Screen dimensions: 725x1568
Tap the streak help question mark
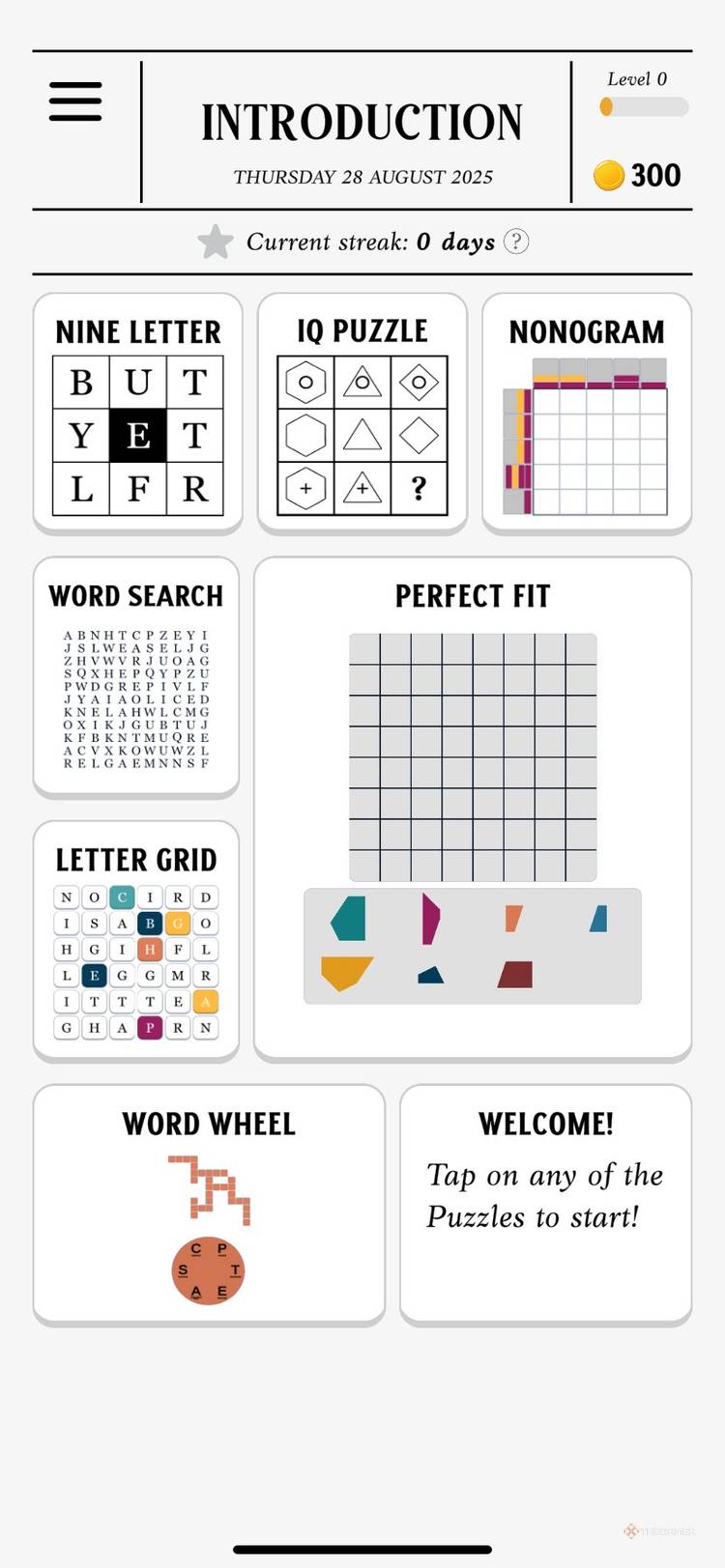(517, 242)
